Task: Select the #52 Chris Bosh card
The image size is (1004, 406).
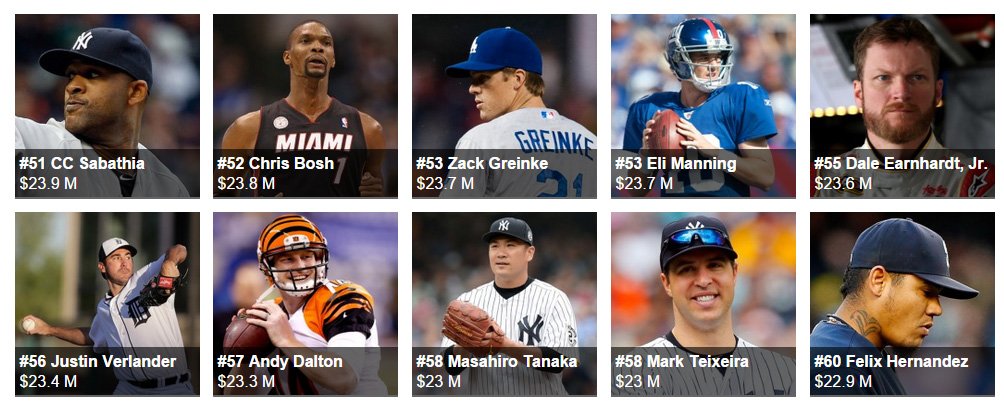Action: click(x=305, y=105)
